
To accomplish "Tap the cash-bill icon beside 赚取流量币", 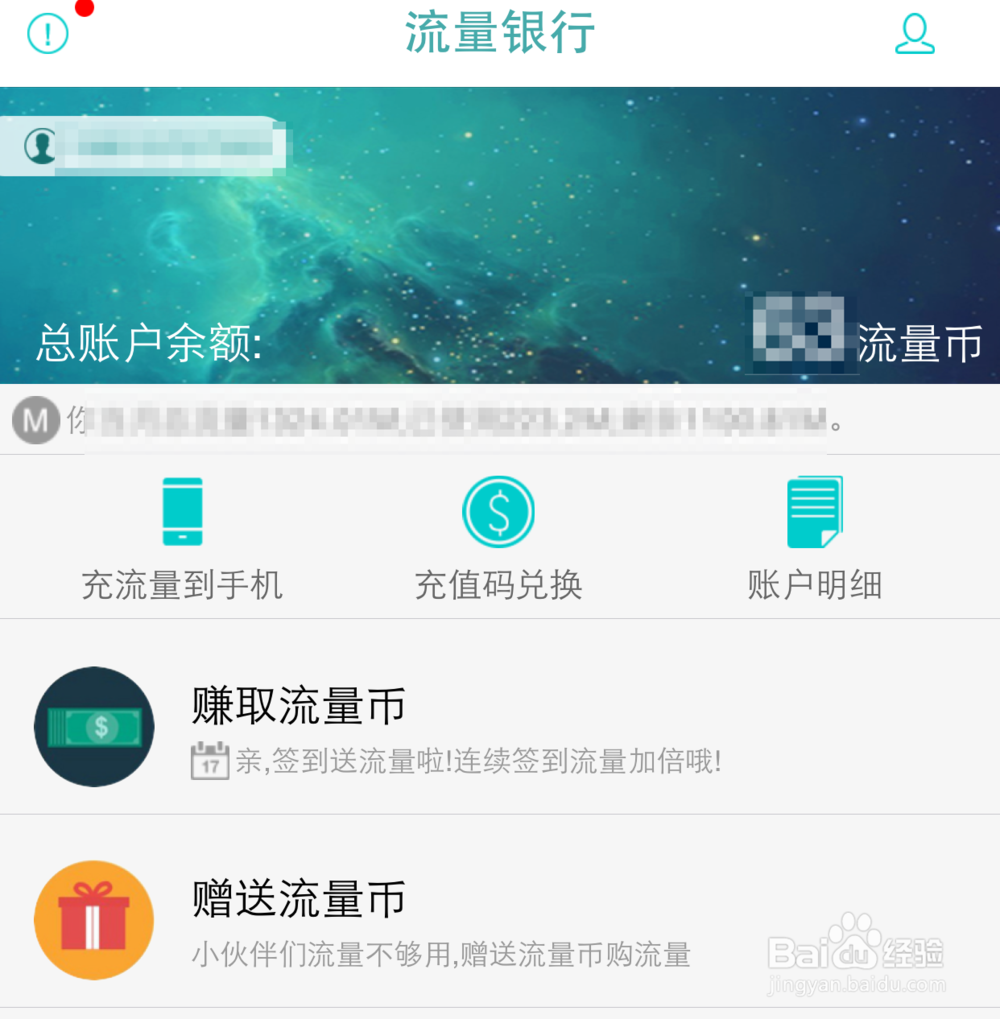I will point(93,726).
